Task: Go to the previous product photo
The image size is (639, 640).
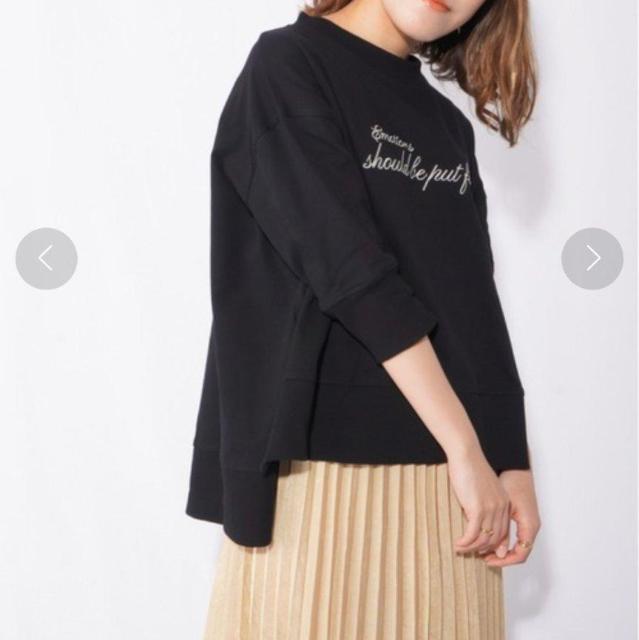Action: click(x=46, y=259)
